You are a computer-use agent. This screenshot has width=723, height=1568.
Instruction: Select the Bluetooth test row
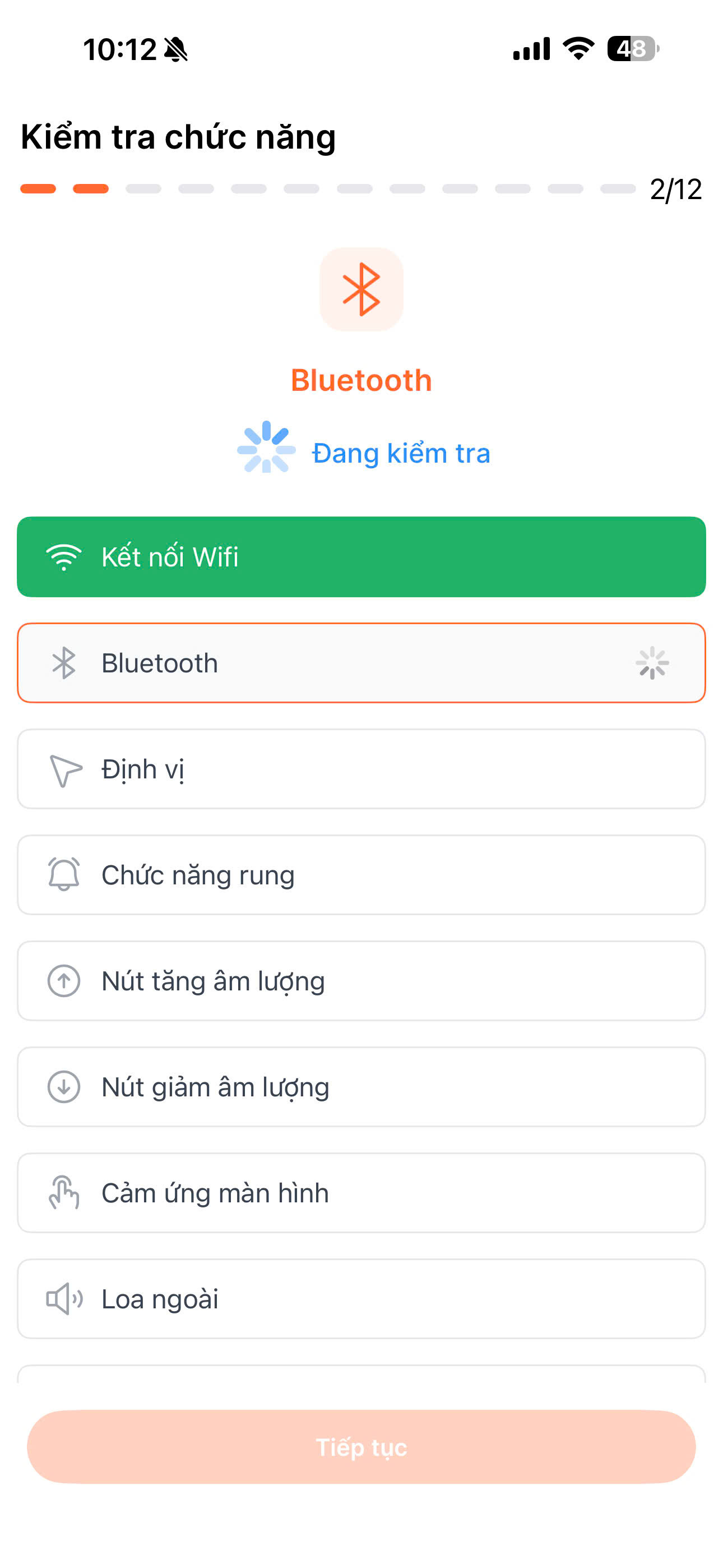361,663
